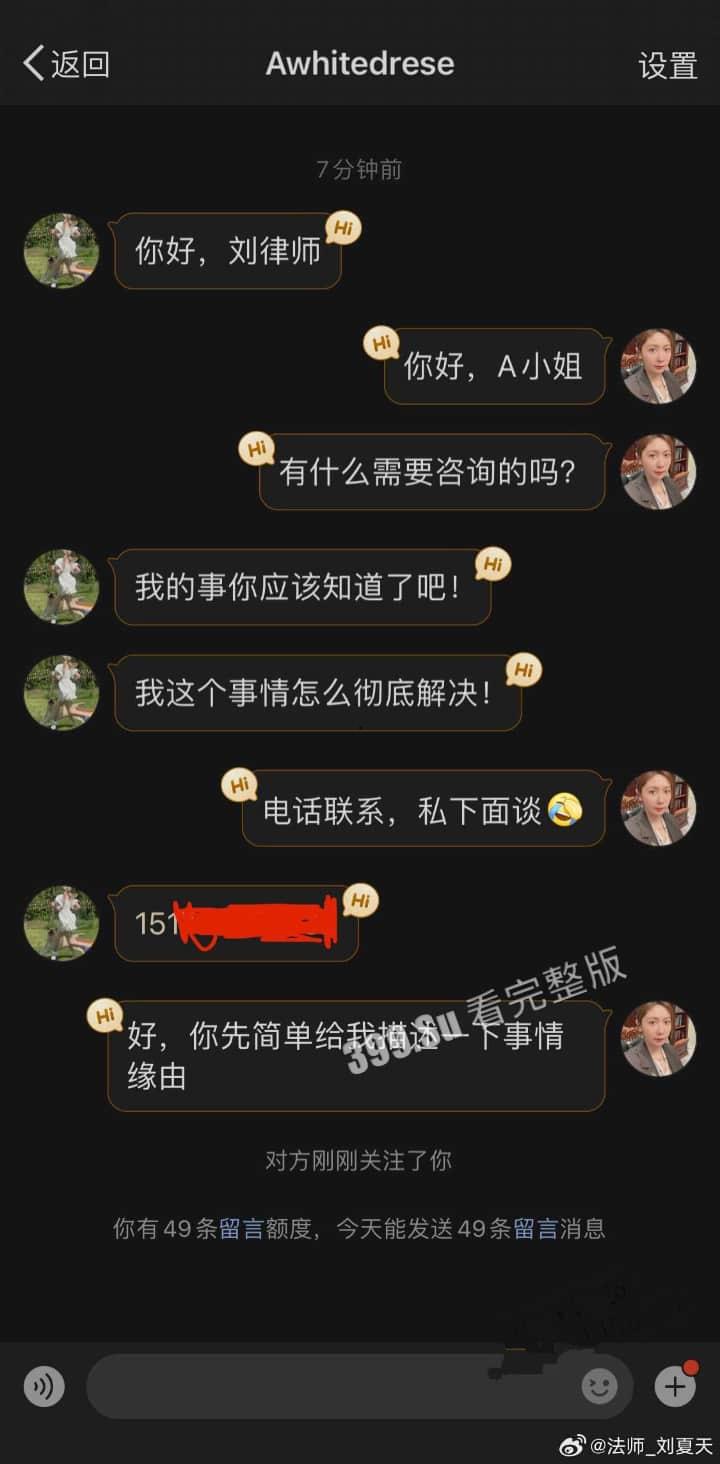
Task: Click the Hi sticker on '你好，A小姐' reply
Action: [381, 343]
